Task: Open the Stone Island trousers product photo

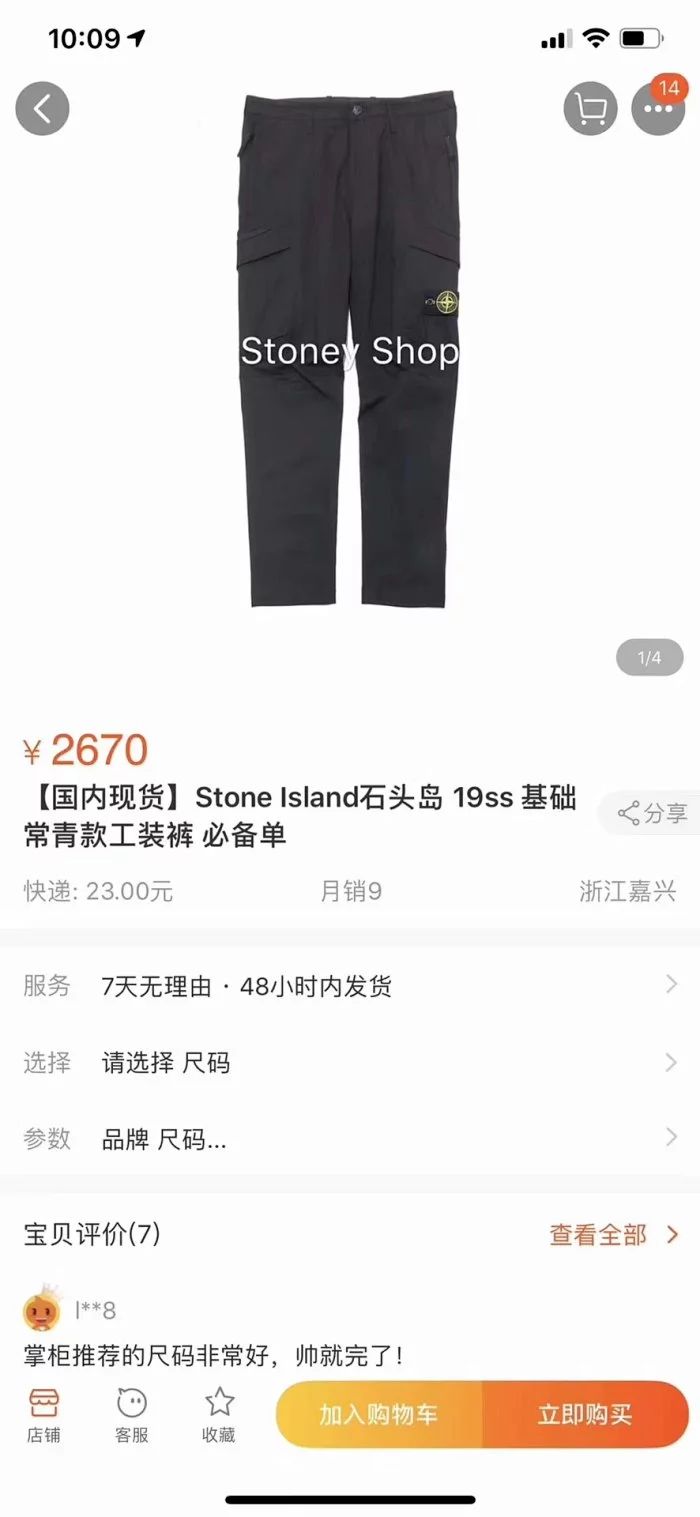Action: (349, 350)
